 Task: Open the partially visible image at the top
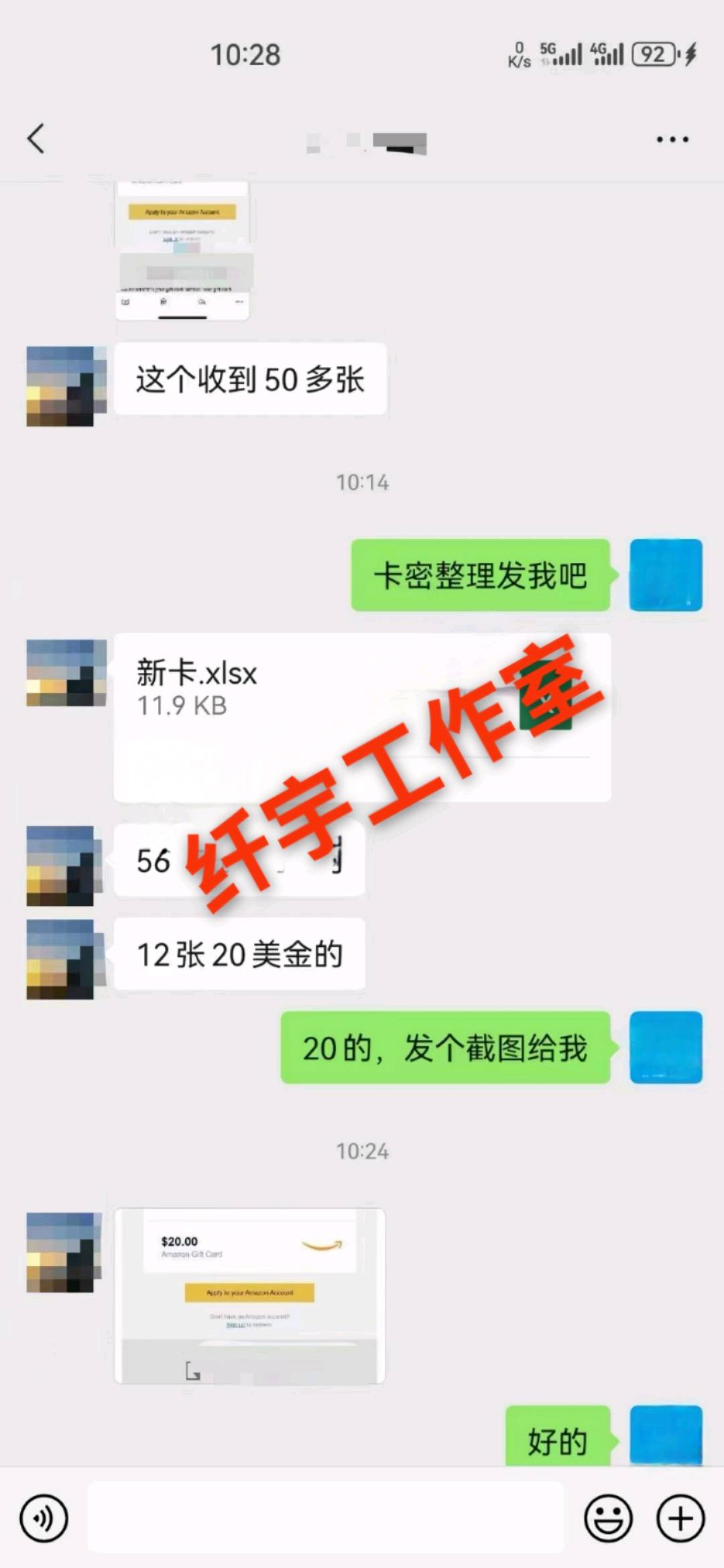tap(182, 251)
